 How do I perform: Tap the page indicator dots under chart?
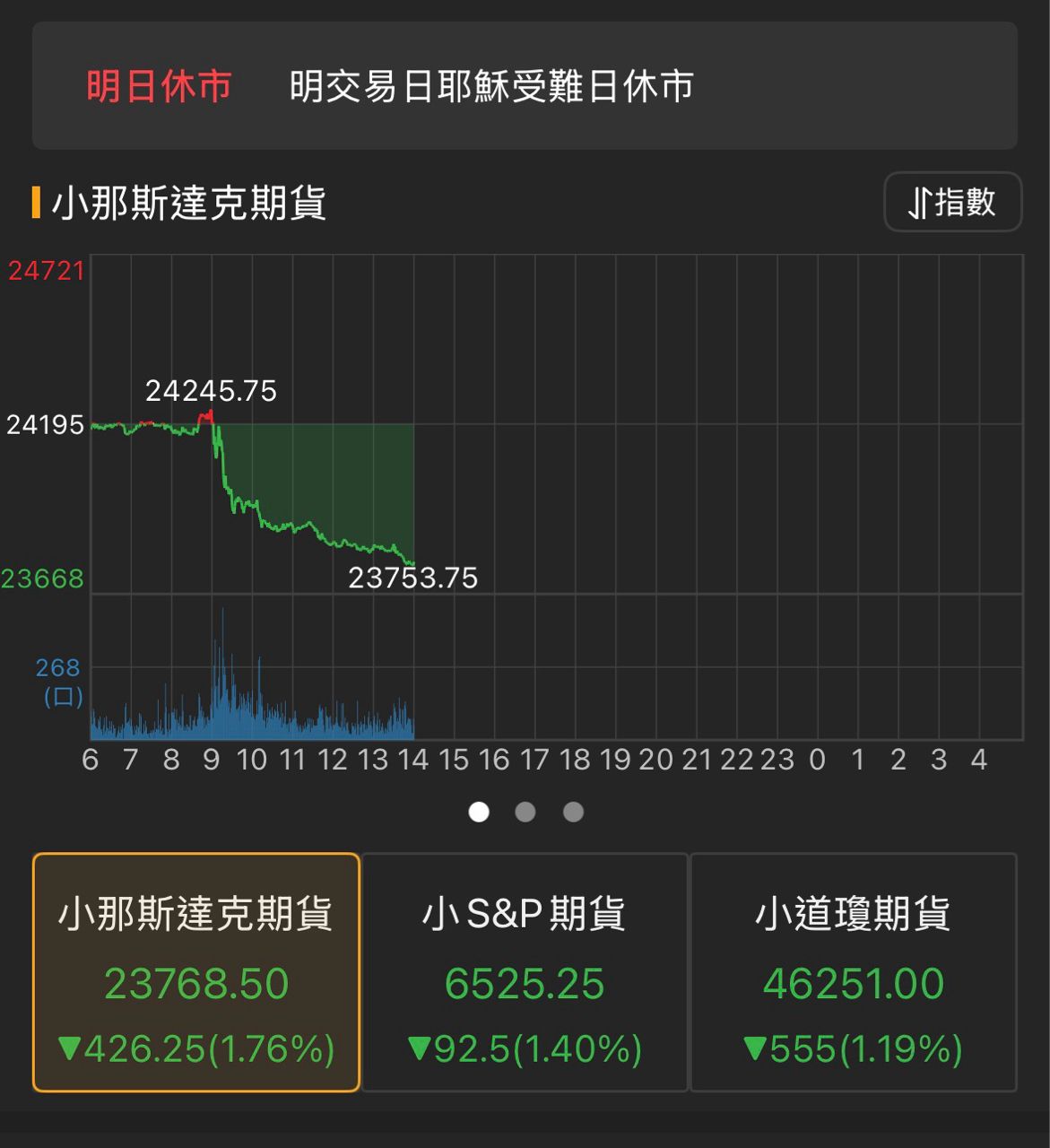tap(525, 812)
